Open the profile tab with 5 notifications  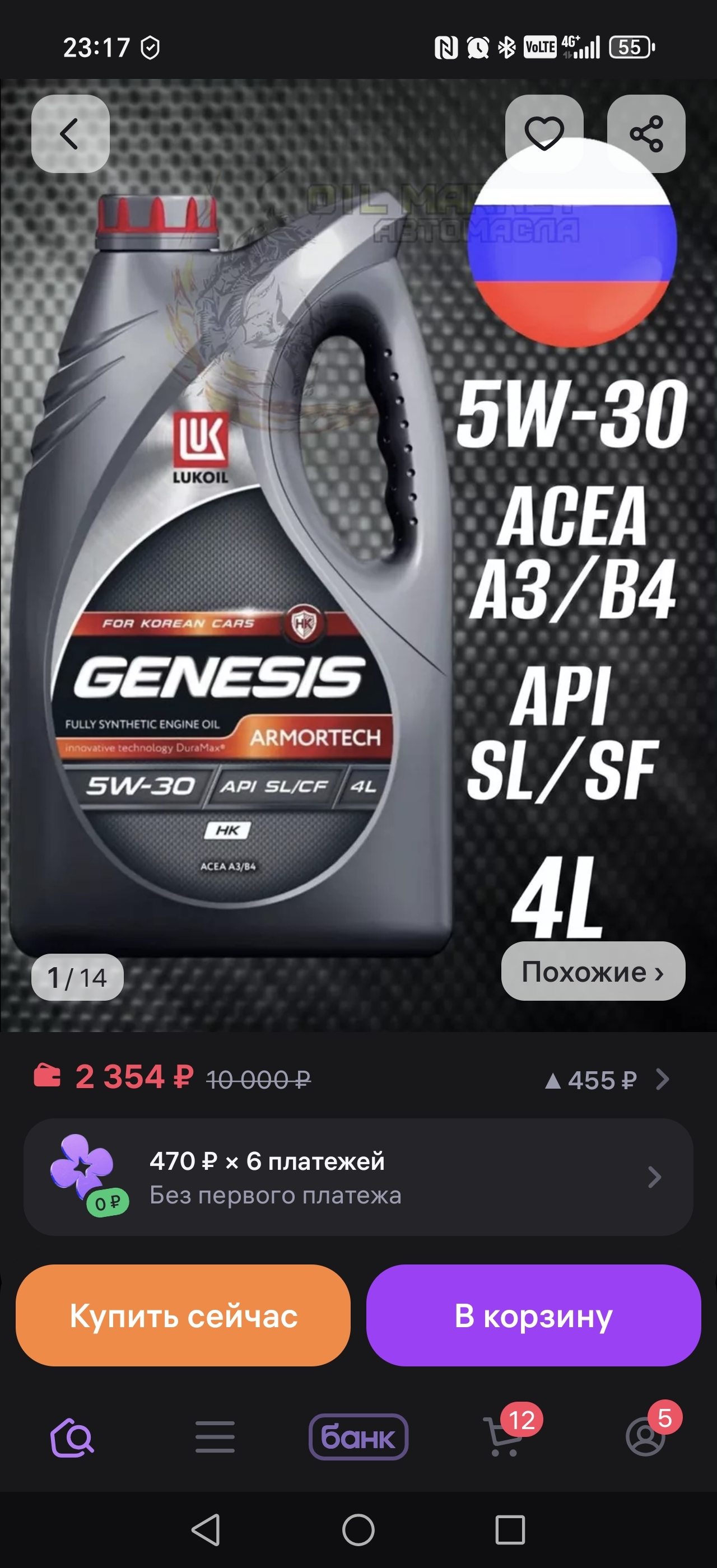[x=645, y=1438]
